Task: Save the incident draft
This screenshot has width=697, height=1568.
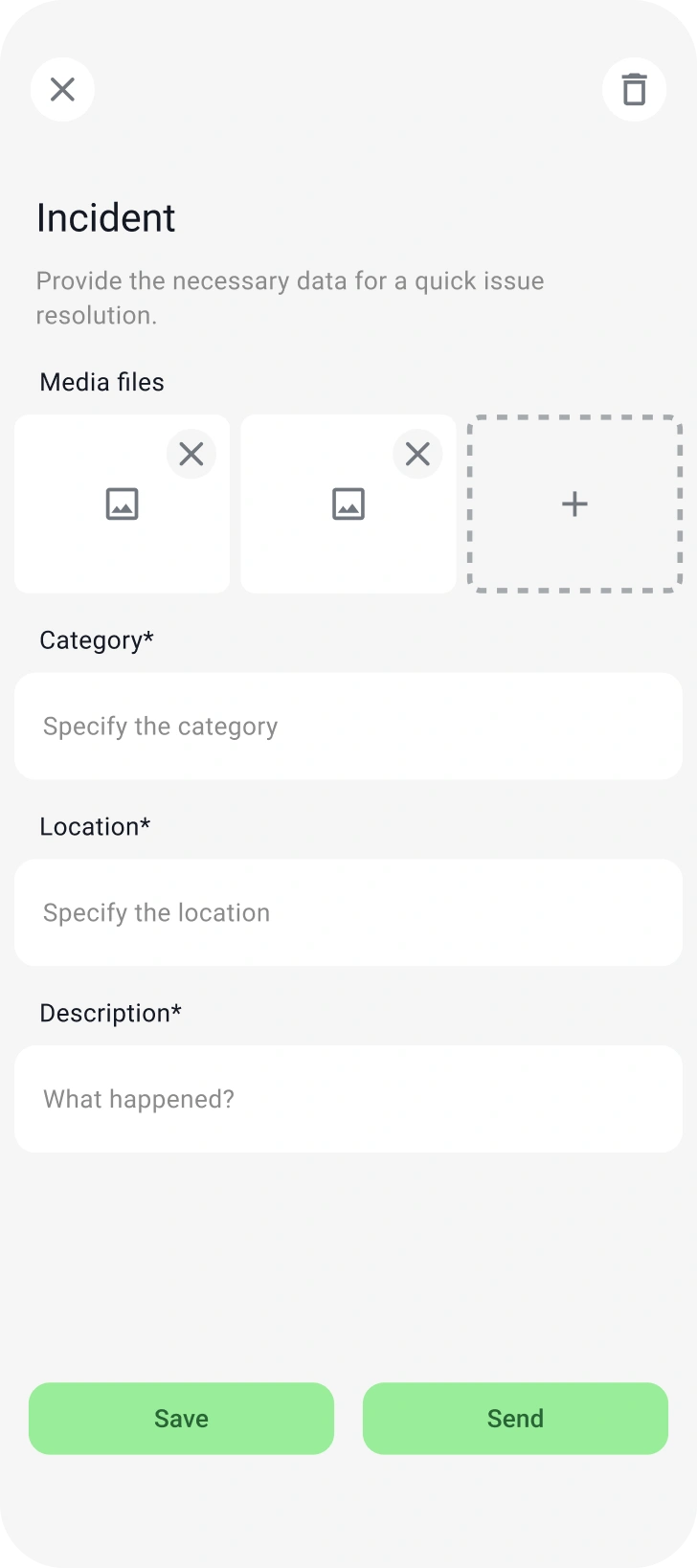Action: tap(181, 1418)
